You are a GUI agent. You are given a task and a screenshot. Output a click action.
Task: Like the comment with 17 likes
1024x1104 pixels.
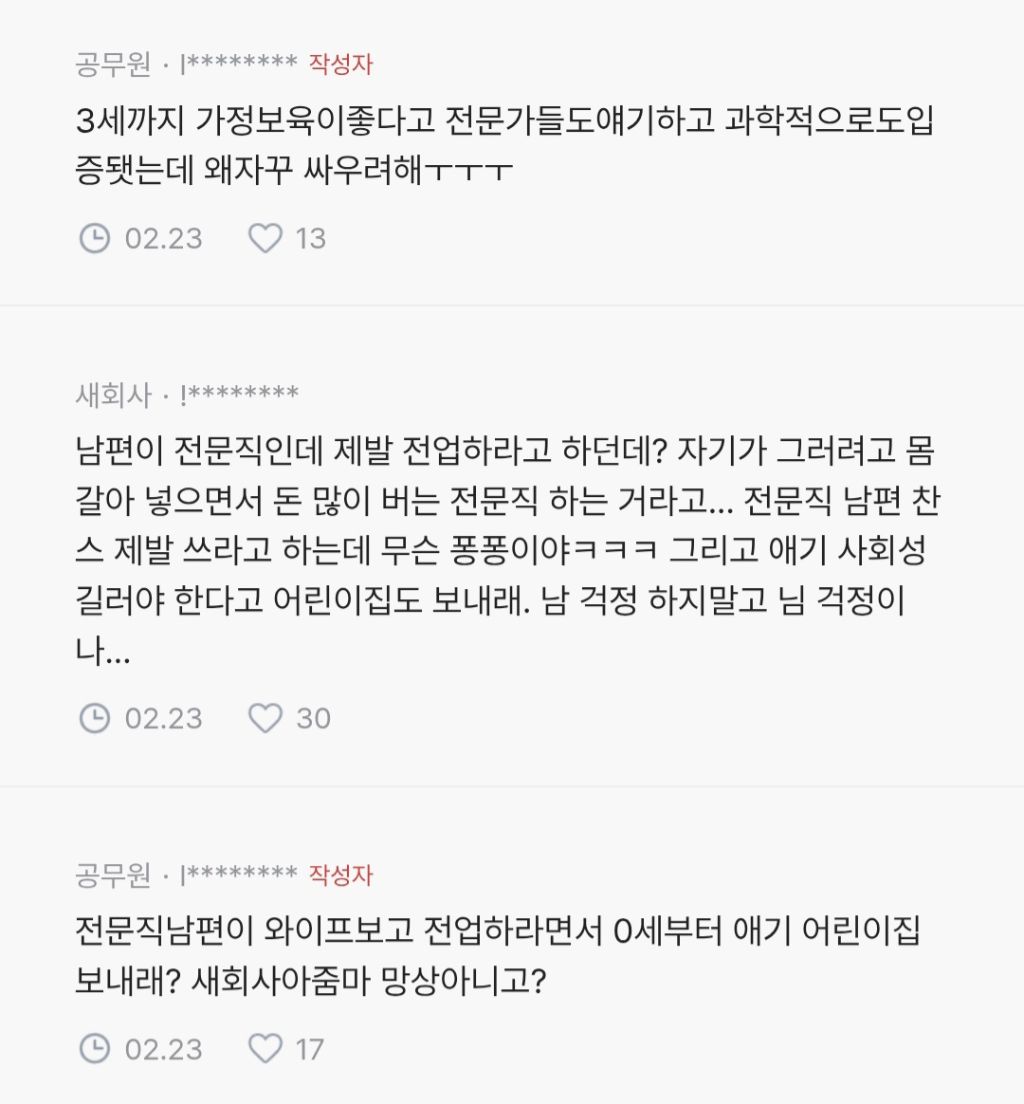[x=266, y=1048]
